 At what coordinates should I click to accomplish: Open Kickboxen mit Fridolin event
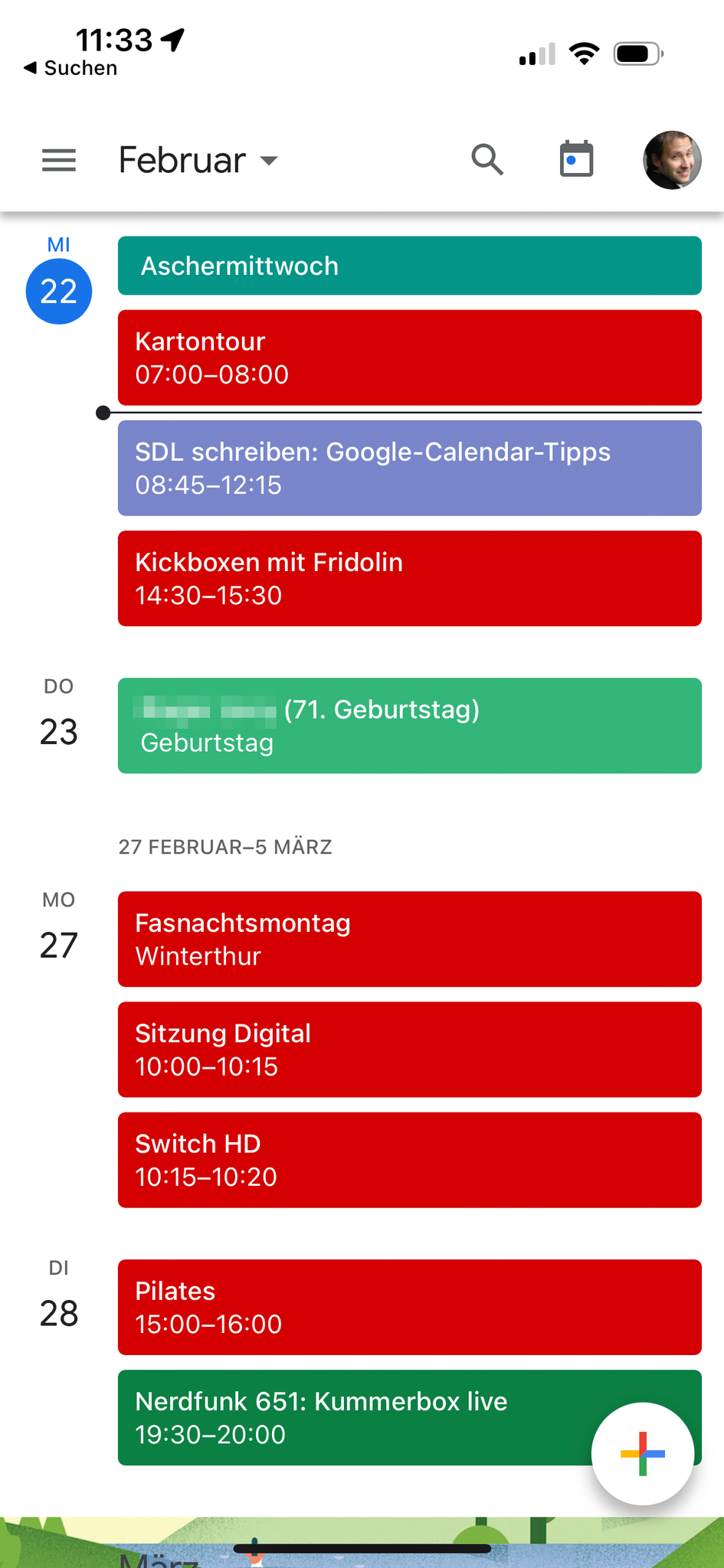click(409, 578)
